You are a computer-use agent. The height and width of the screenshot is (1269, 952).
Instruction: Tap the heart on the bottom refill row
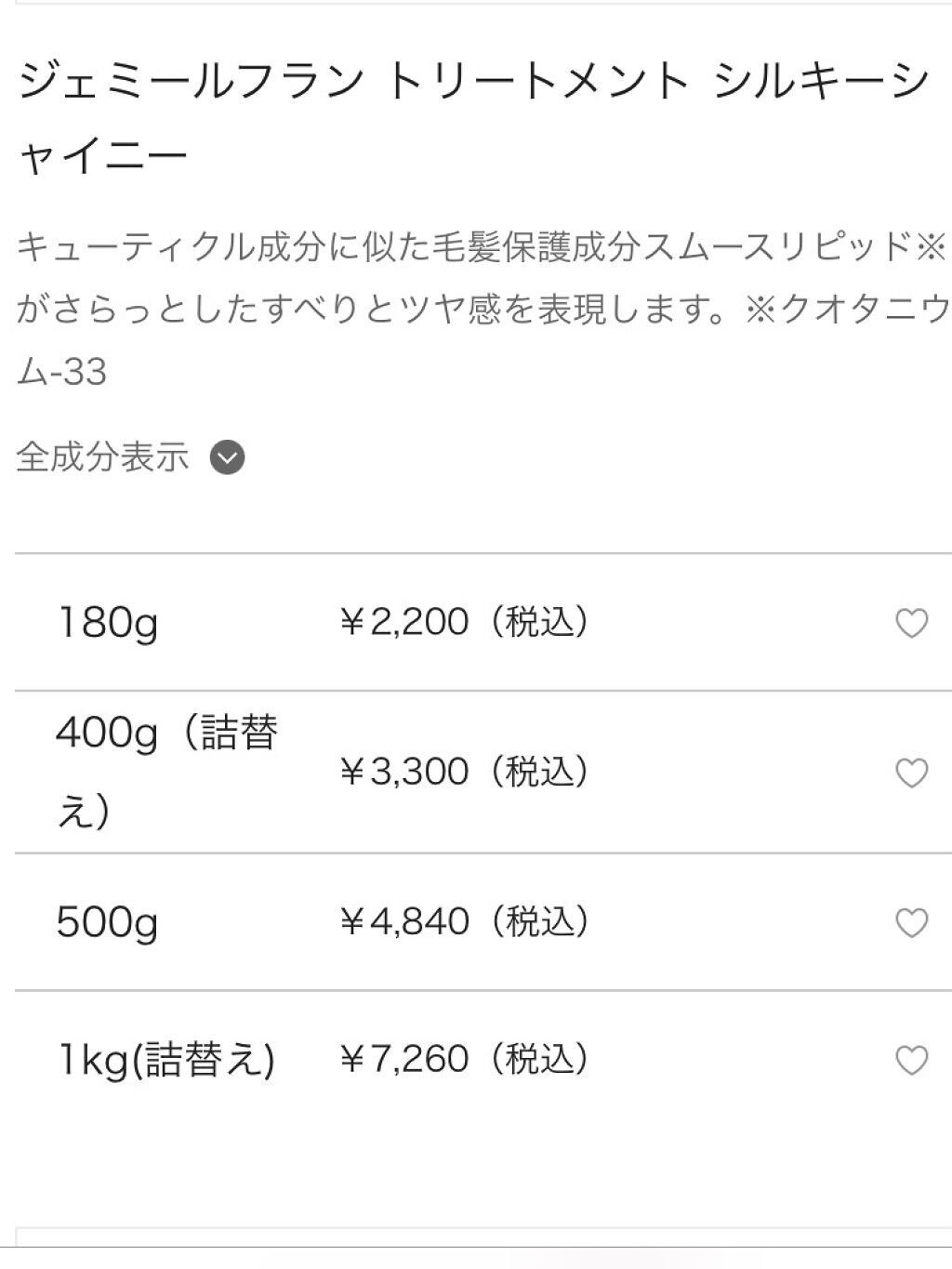point(912,1057)
